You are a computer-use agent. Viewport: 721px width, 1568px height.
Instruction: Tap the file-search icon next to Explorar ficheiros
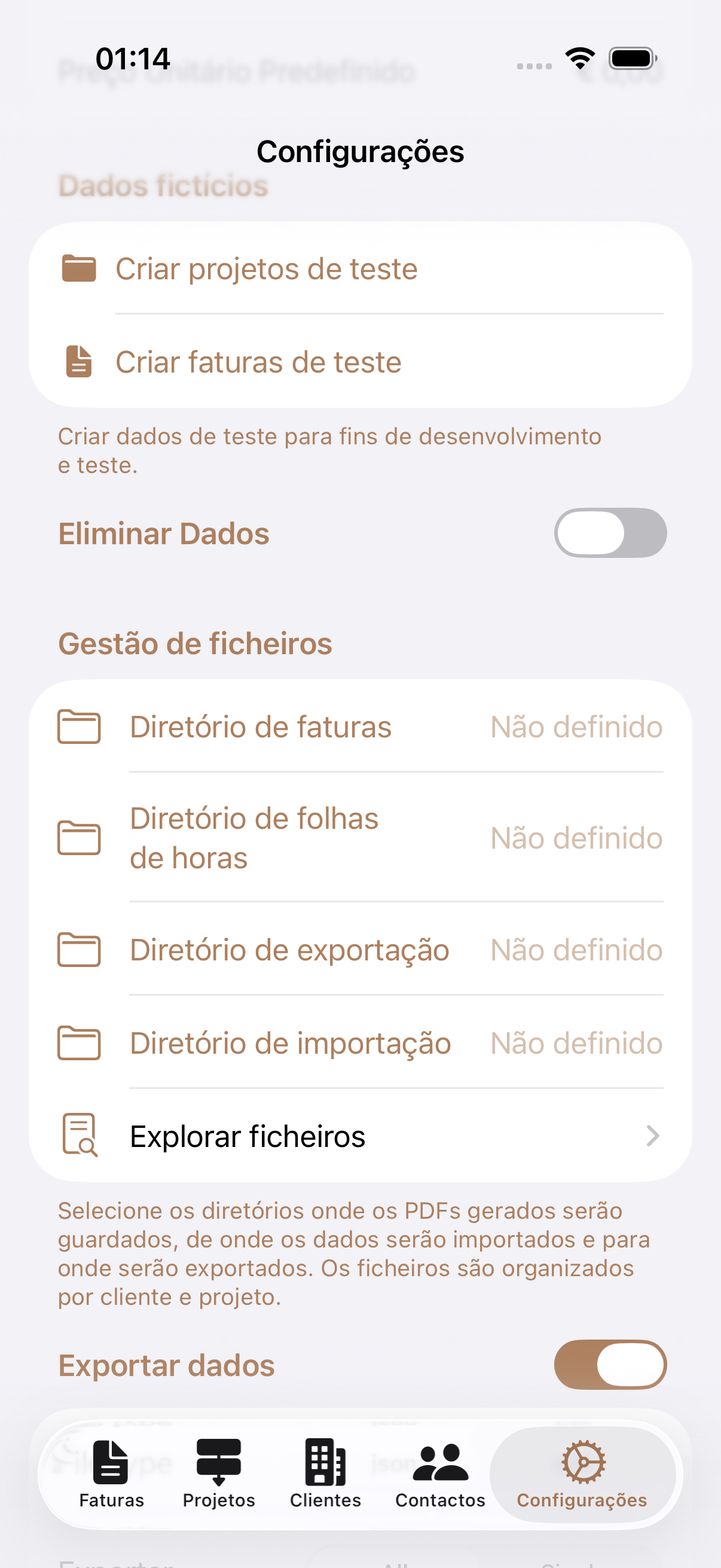pyautogui.click(x=80, y=1136)
